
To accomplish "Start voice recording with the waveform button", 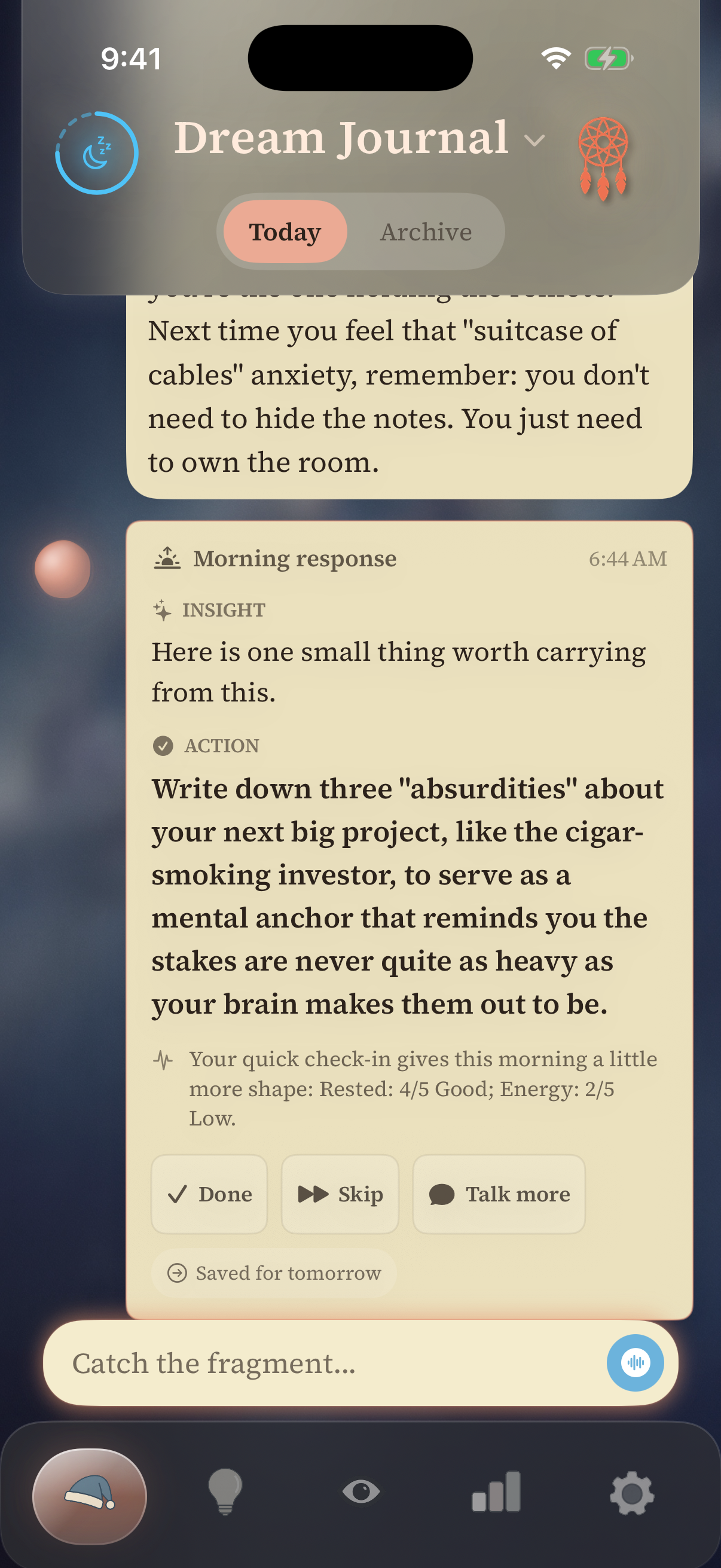I will point(636,1363).
